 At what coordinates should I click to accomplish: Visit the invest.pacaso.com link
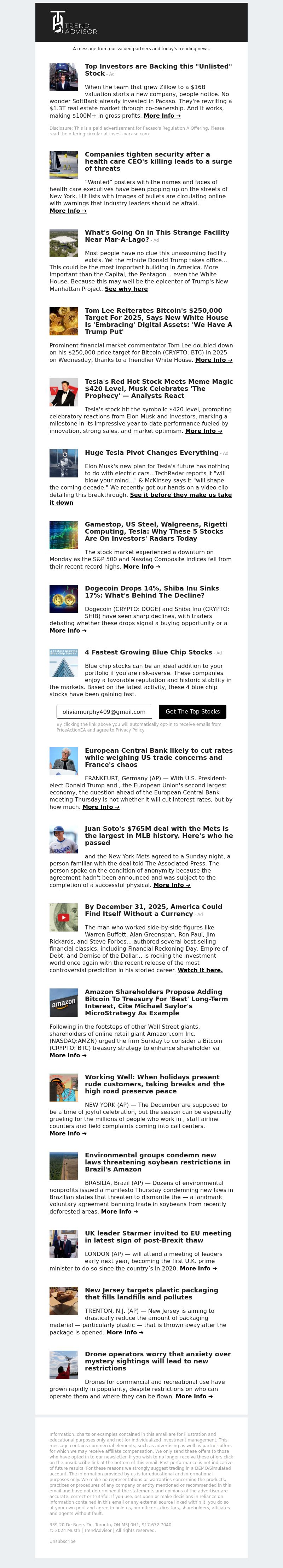click(x=129, y=134)
